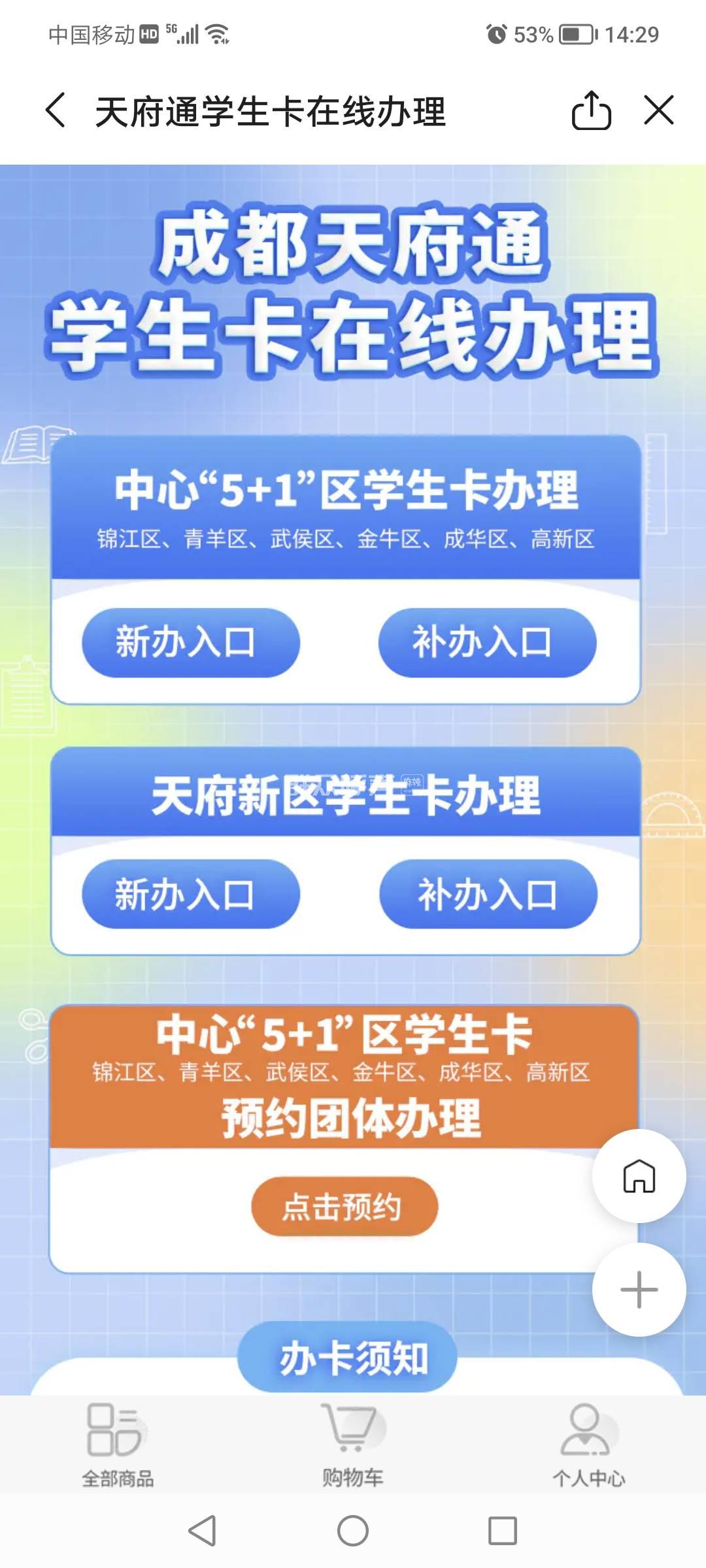Tap 点击预约 for group booking

tap(345, 1206)
